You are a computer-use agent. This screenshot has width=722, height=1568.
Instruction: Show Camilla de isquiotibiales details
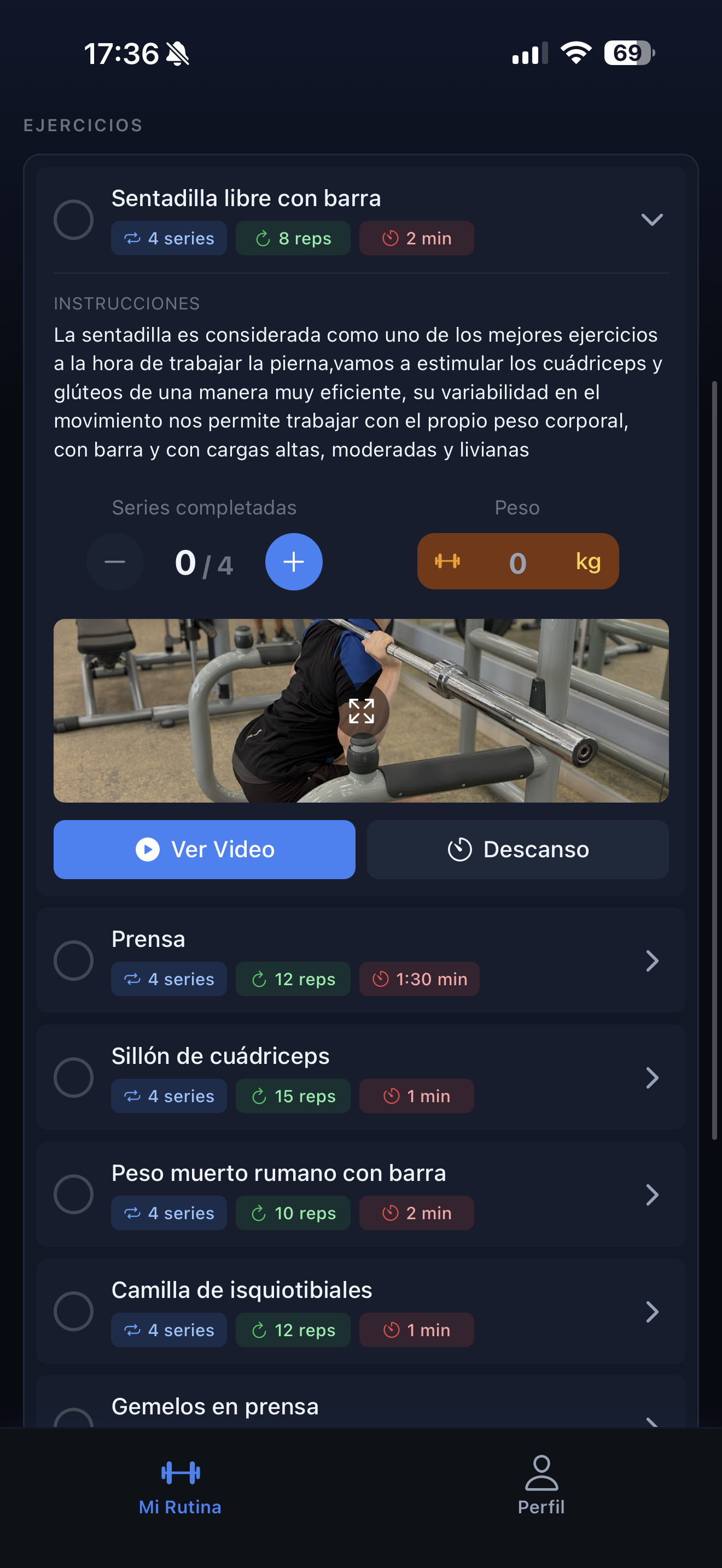[651, 1311]
